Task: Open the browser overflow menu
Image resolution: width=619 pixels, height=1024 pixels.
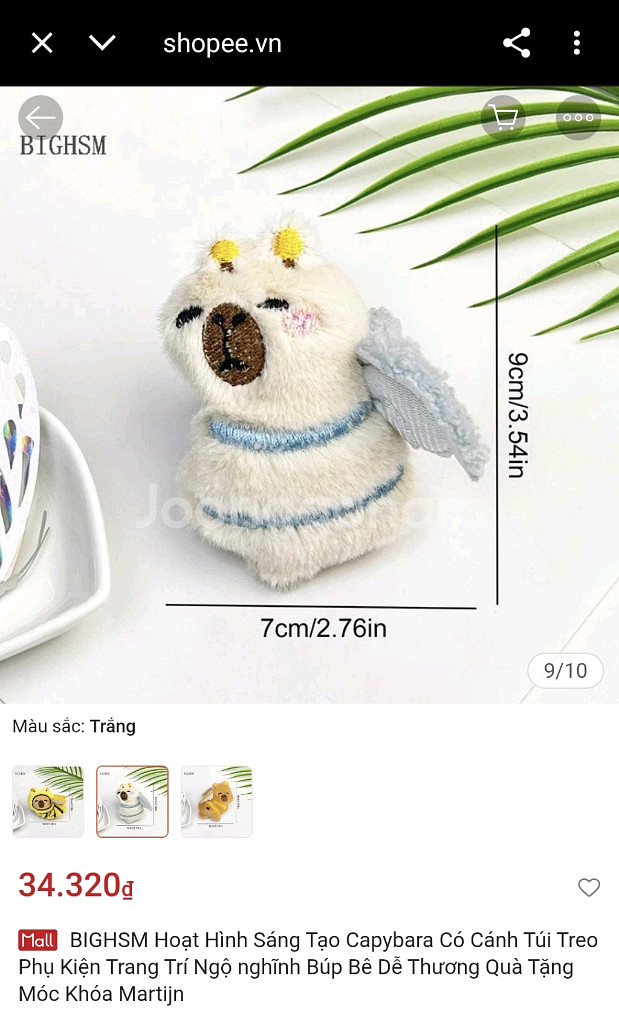Action: [x=577, y=43]
